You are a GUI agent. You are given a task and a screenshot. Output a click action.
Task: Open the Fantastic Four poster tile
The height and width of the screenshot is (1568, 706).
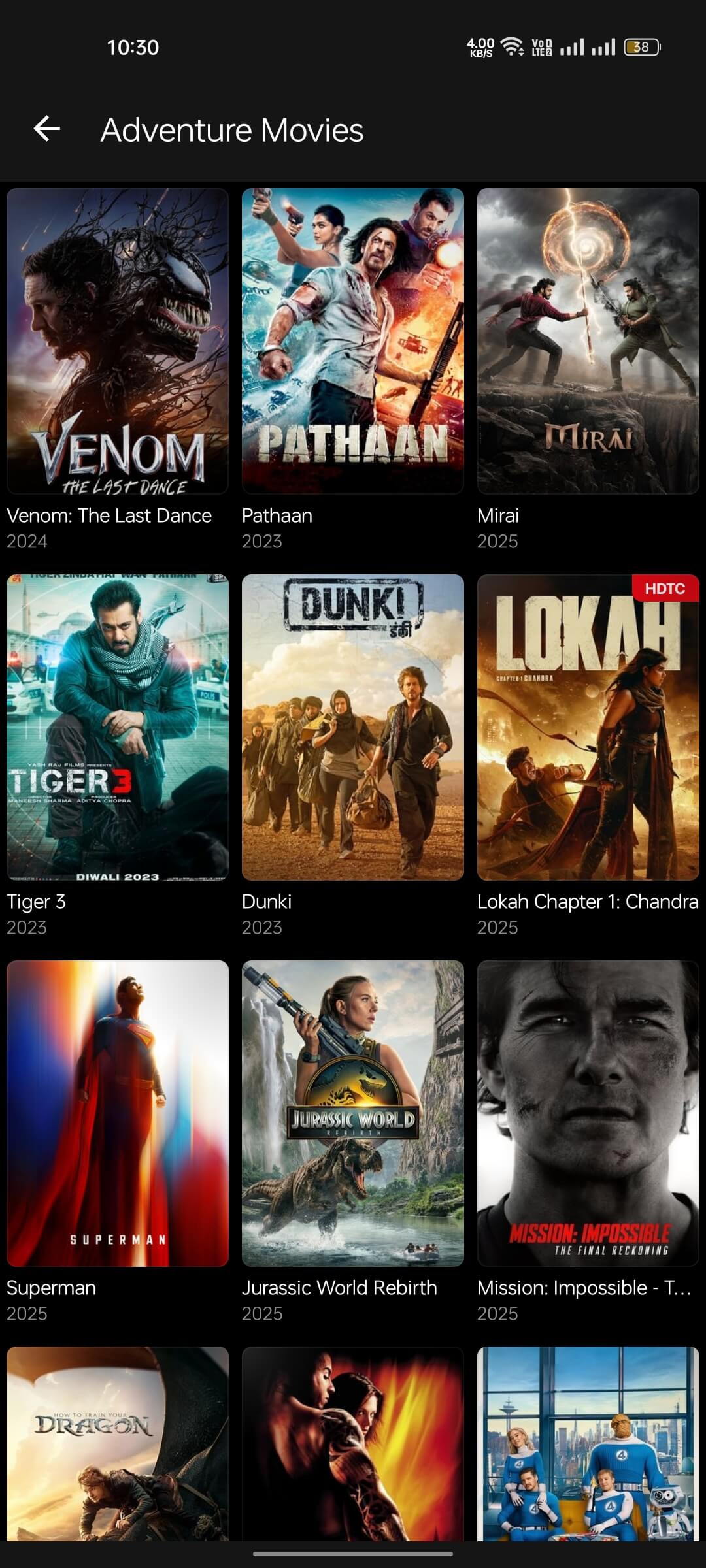click(588, 1443)
